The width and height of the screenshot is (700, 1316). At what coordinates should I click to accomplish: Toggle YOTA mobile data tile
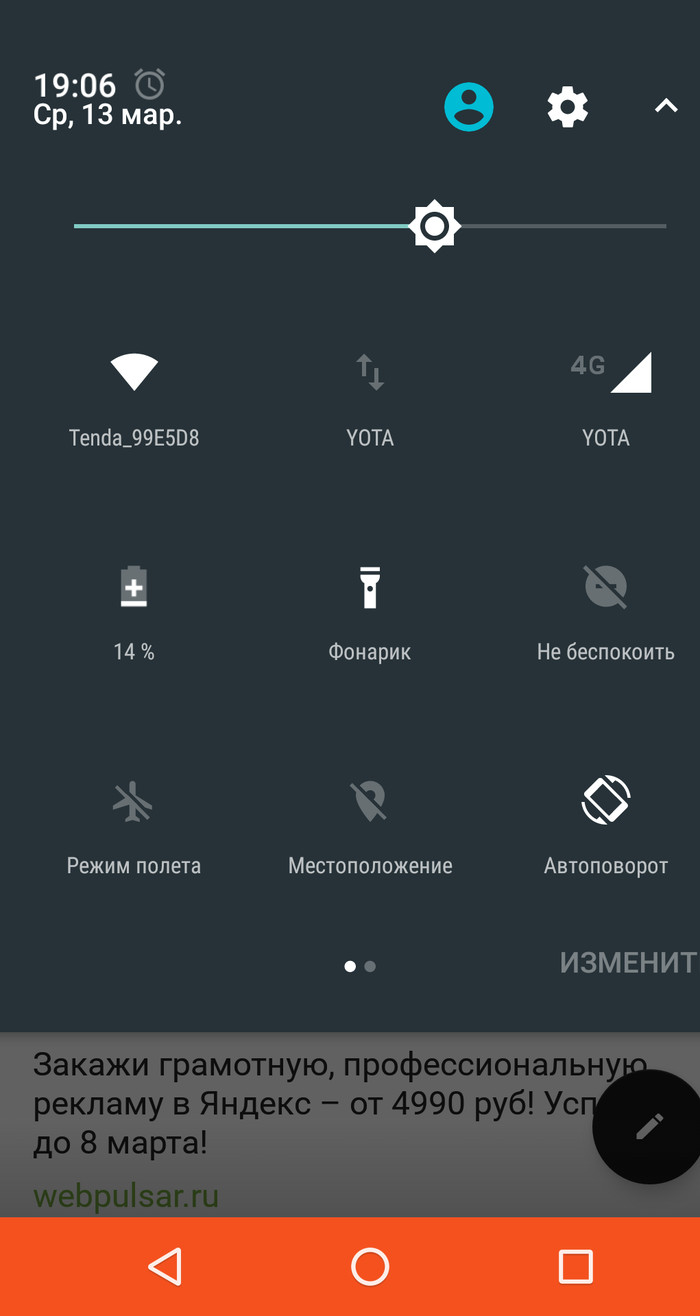(370, 373)
